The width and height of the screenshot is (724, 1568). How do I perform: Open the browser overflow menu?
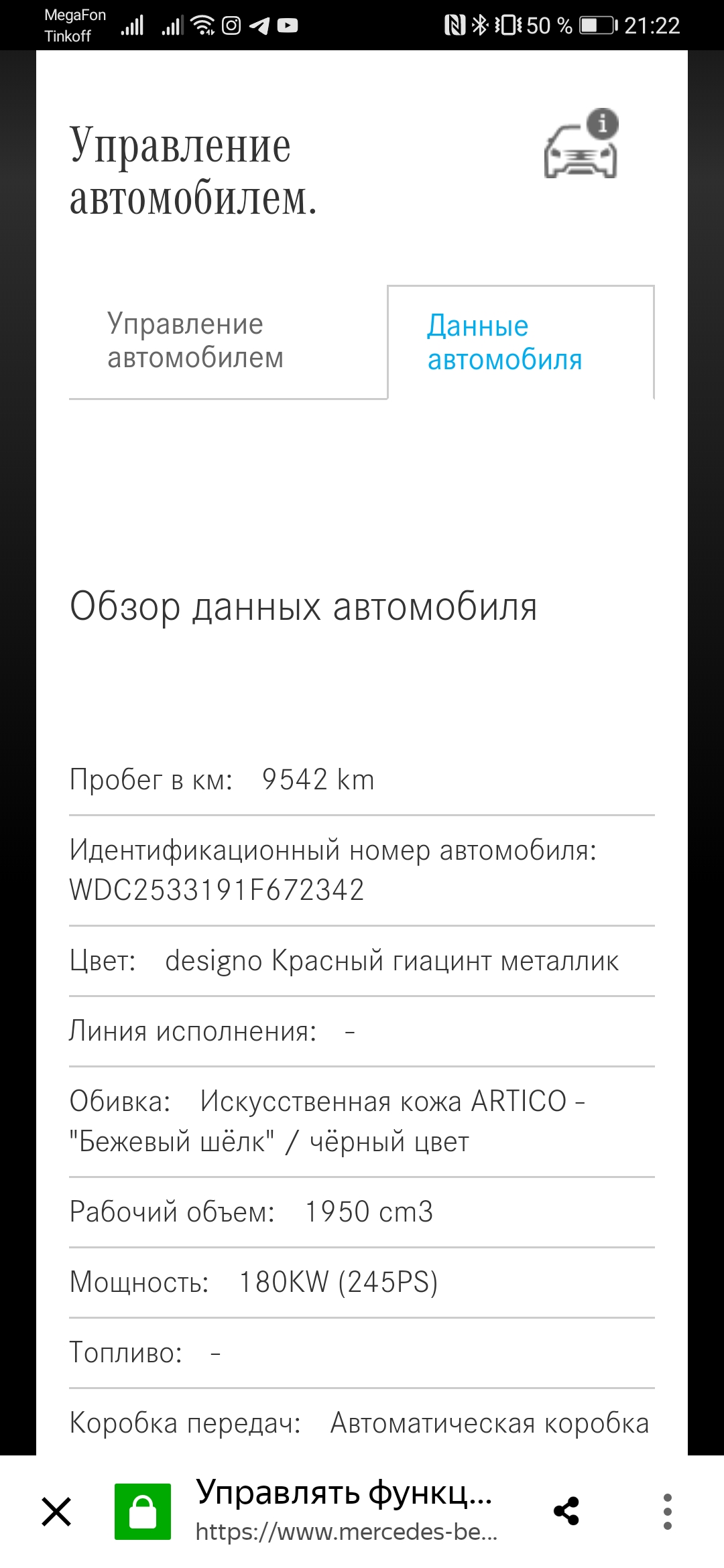pos(667,1511)
